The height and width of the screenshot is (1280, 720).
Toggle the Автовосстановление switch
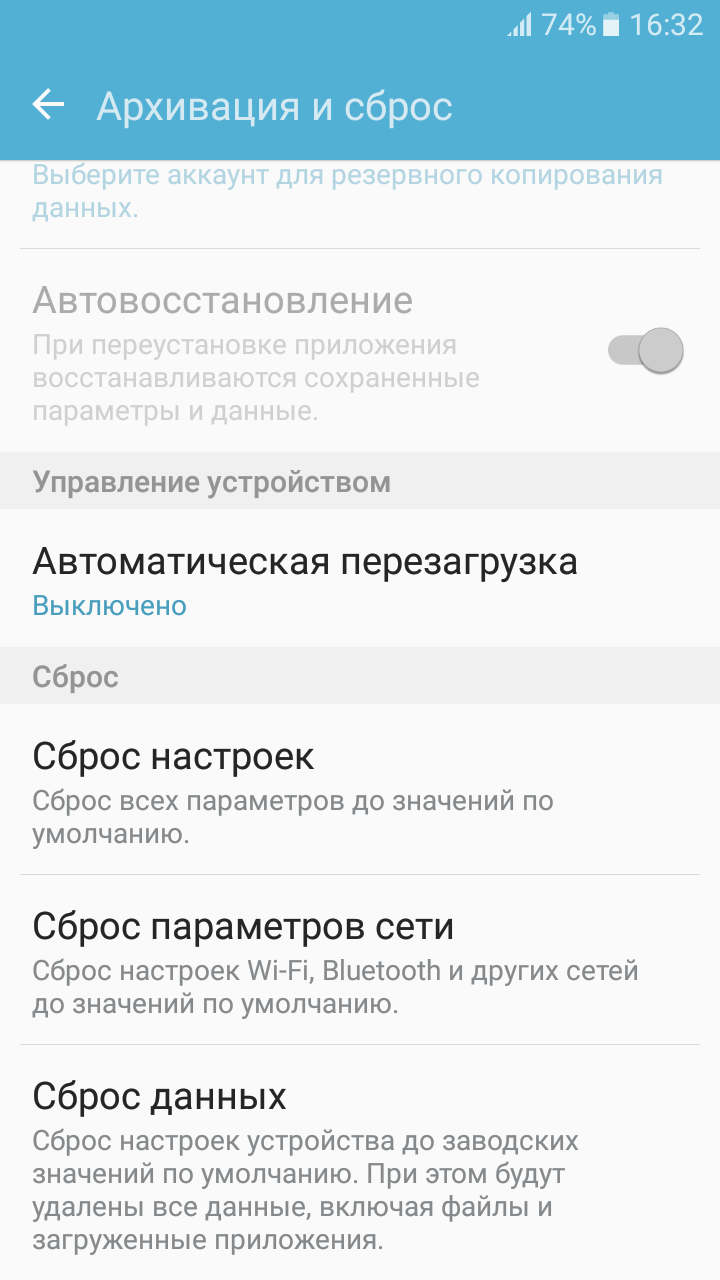646,351
